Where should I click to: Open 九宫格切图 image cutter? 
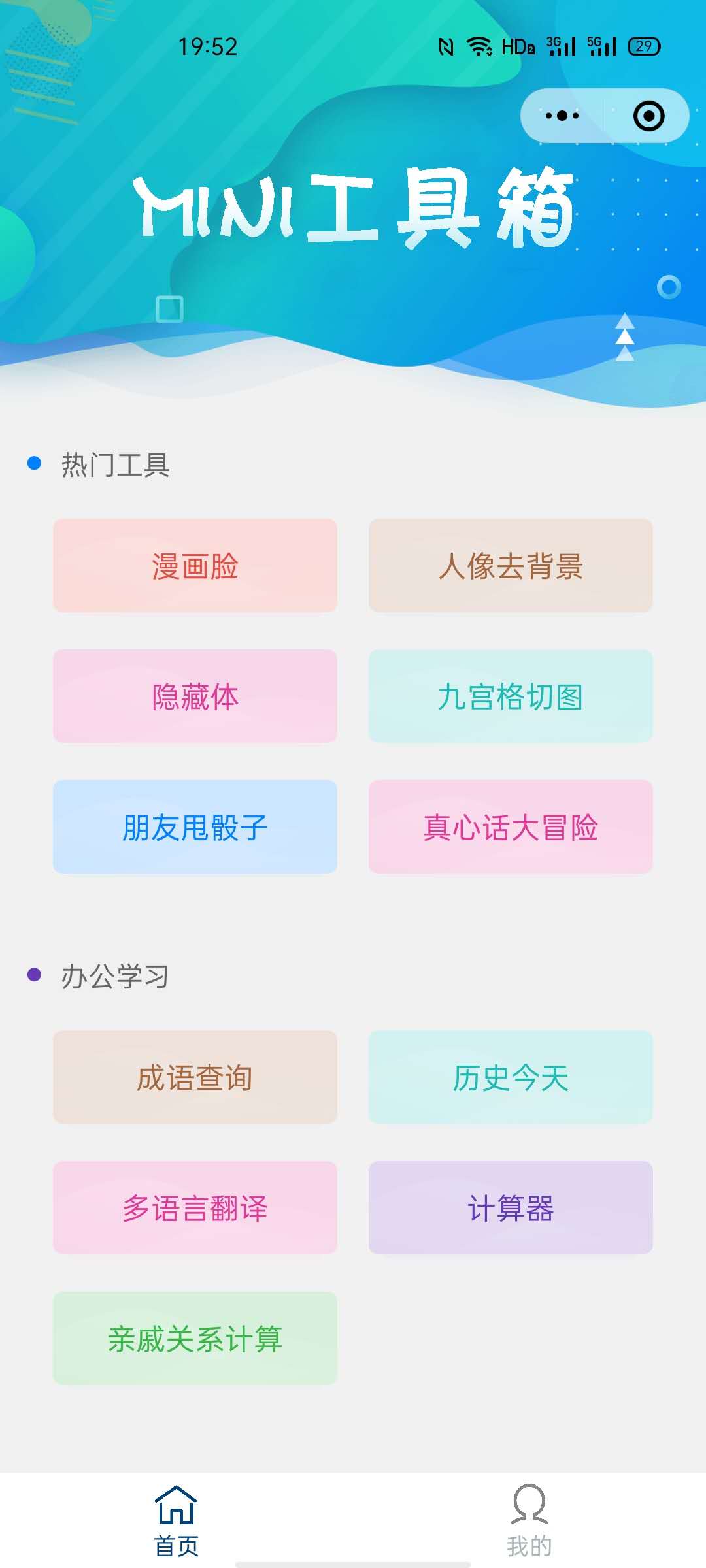click(x=511, y=696)
